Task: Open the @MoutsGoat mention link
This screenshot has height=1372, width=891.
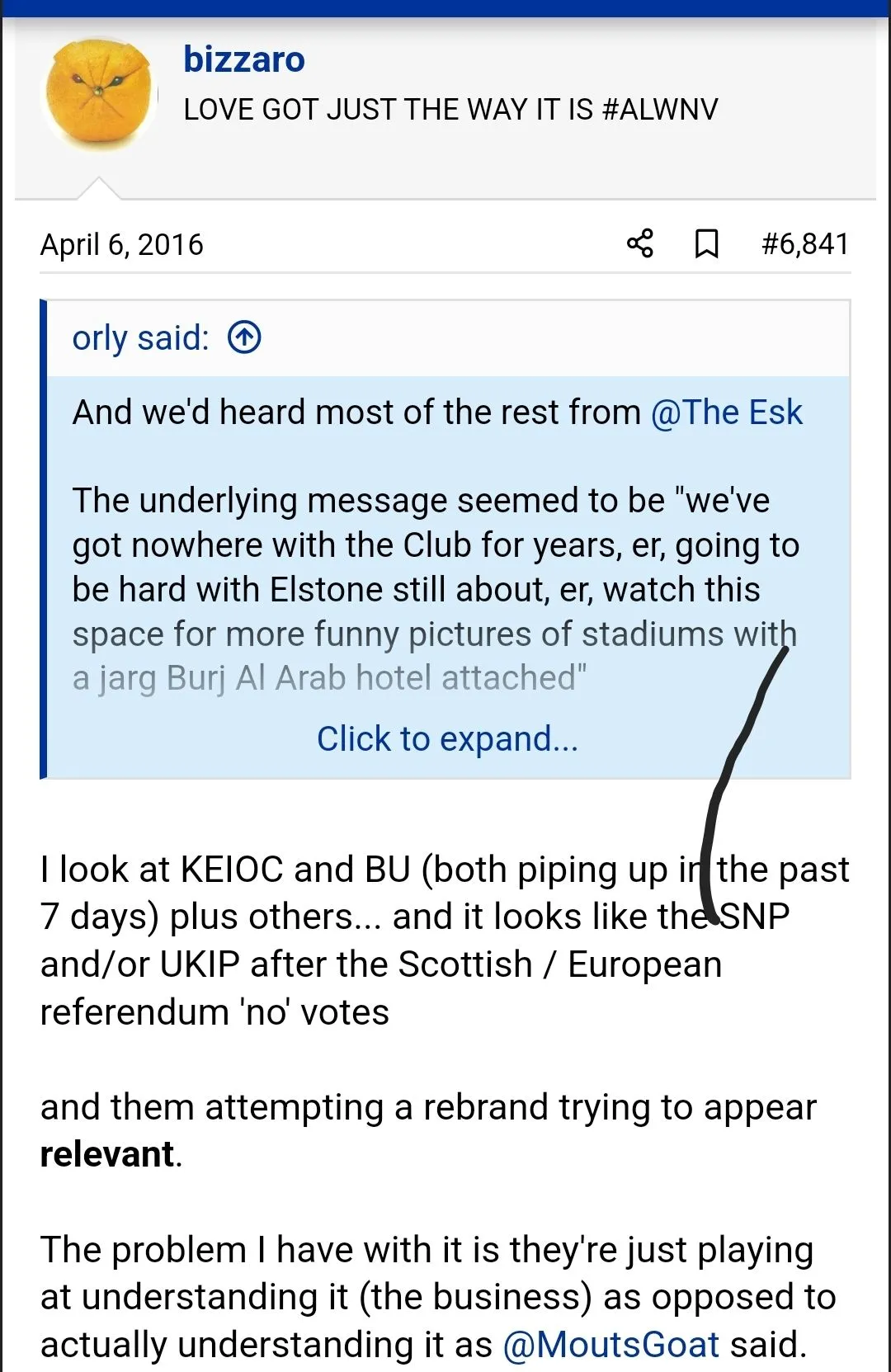Action: (x=611, y=1344)
